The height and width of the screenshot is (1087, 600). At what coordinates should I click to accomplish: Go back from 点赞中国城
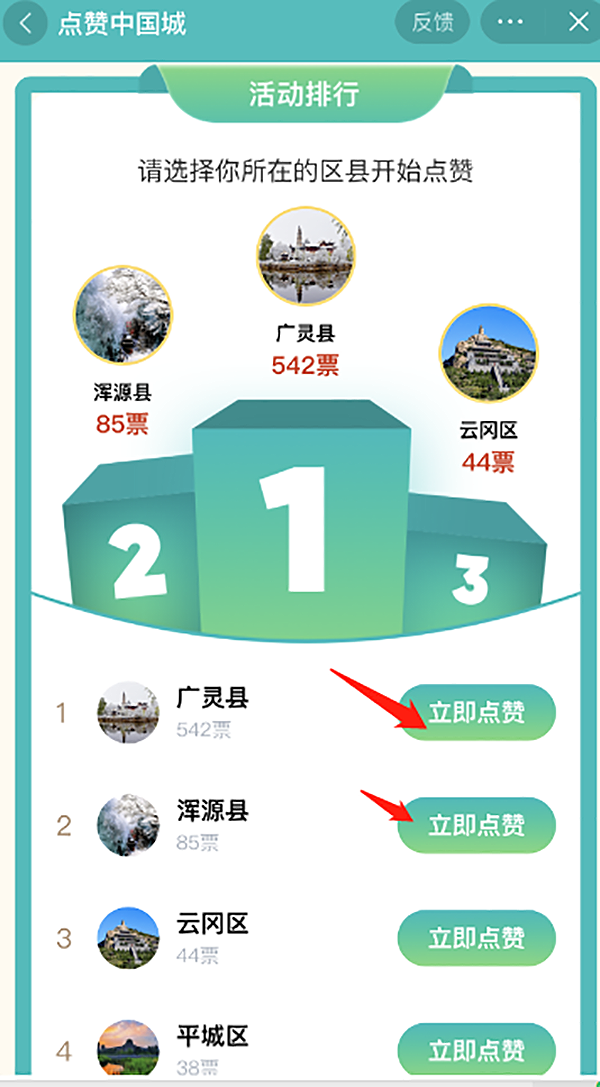coord(26,23)
